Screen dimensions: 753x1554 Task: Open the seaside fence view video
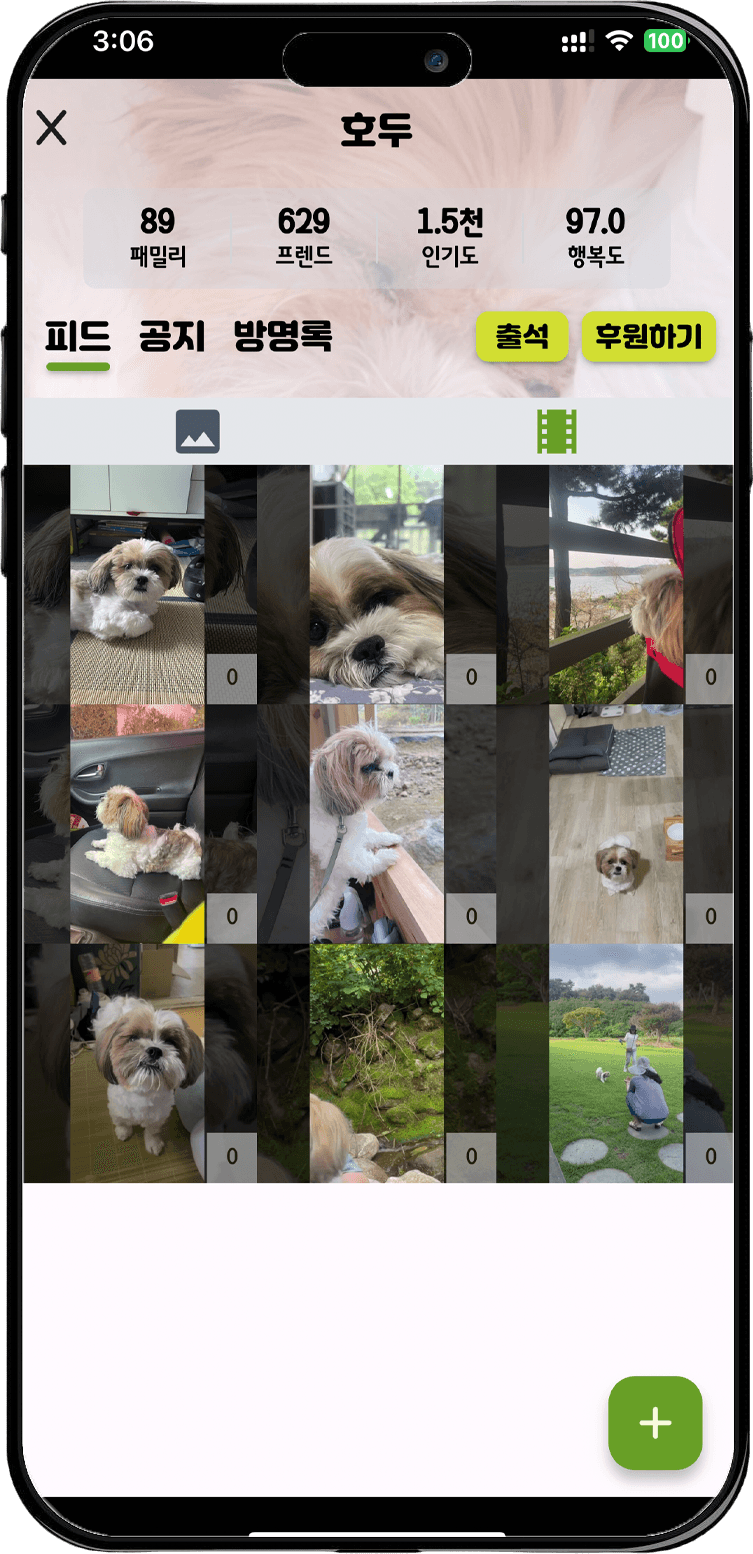click(616, 584)
